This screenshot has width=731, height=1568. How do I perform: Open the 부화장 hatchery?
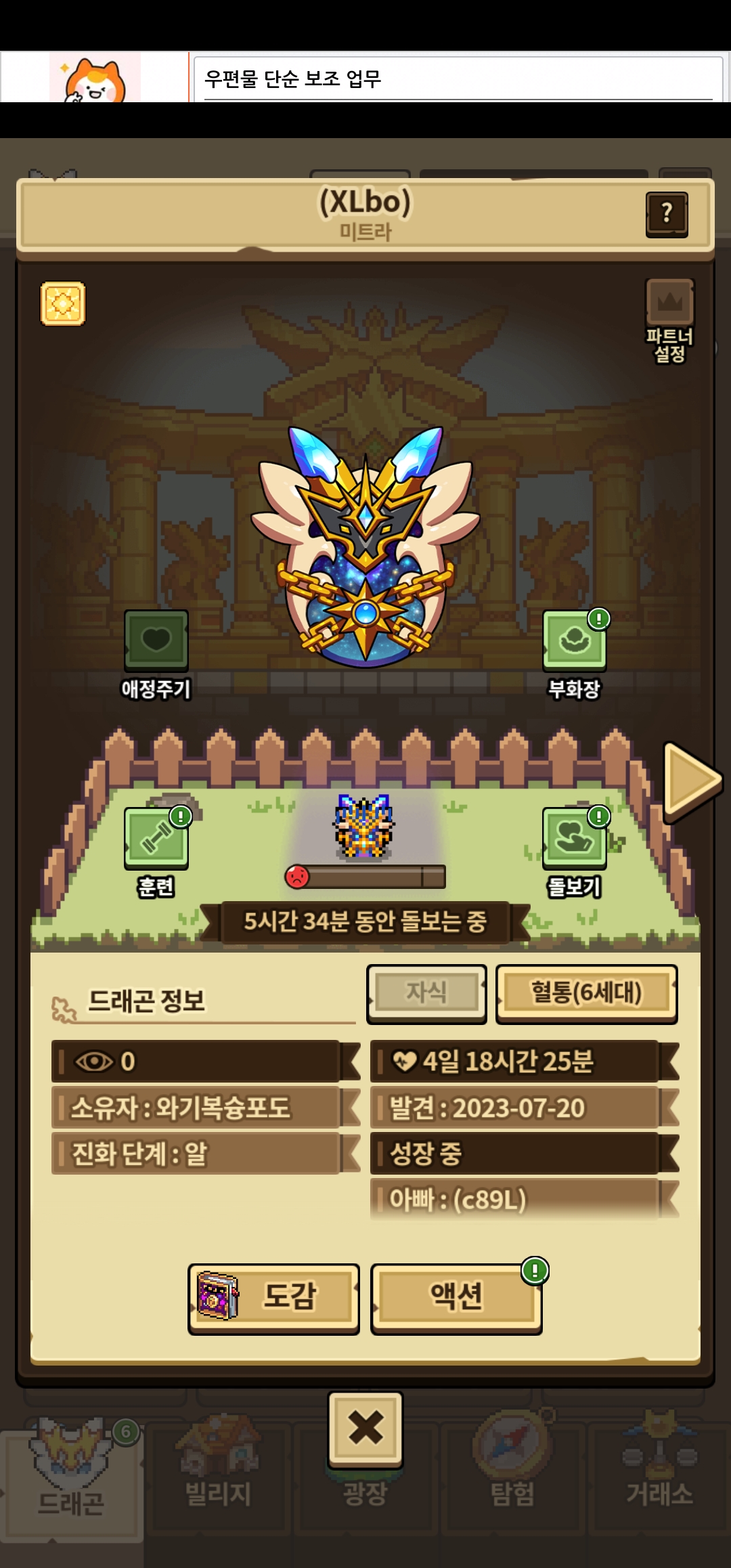(574, 640)
